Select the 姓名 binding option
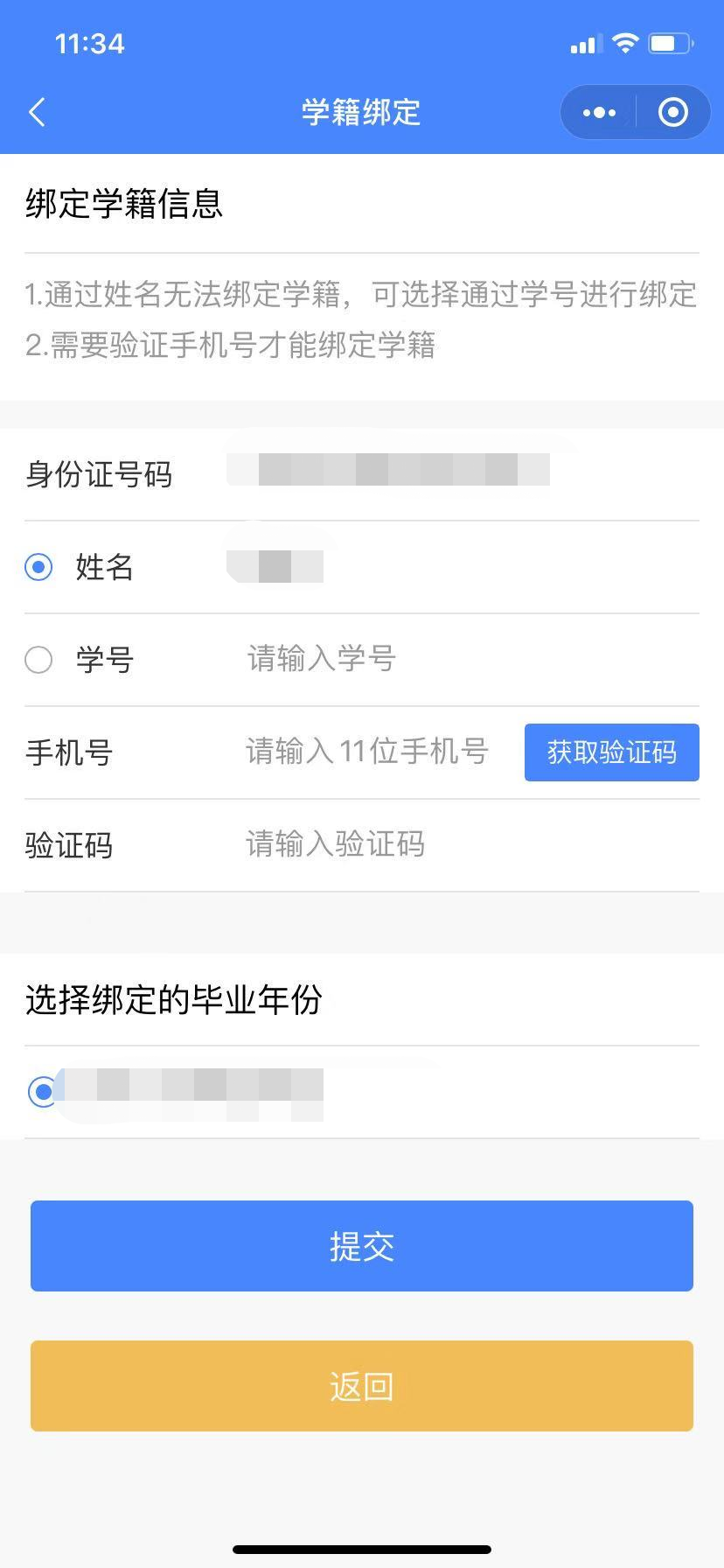 pyautogui.click(x=38, y=568)
